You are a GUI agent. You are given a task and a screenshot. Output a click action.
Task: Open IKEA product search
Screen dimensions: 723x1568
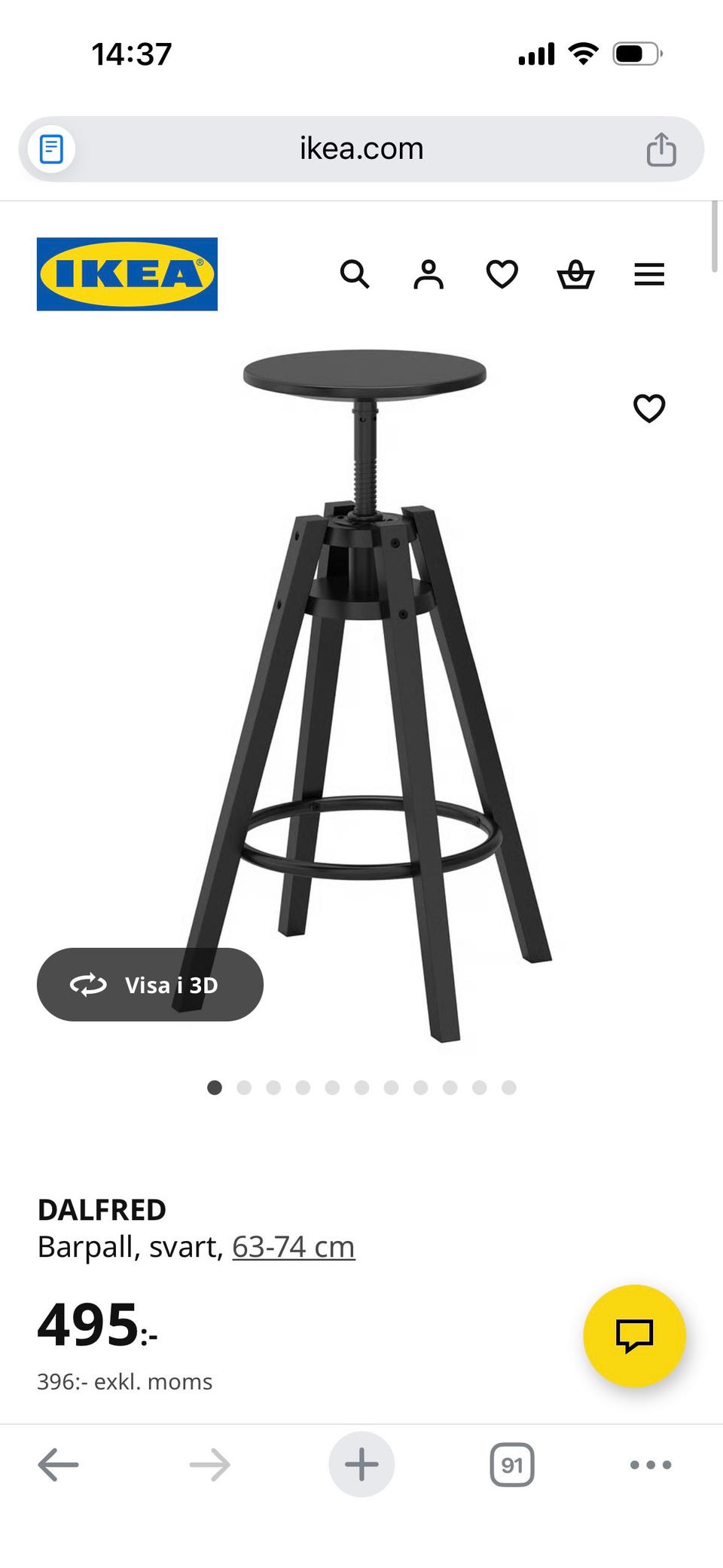pyautogui.click(x=354, y=274)
